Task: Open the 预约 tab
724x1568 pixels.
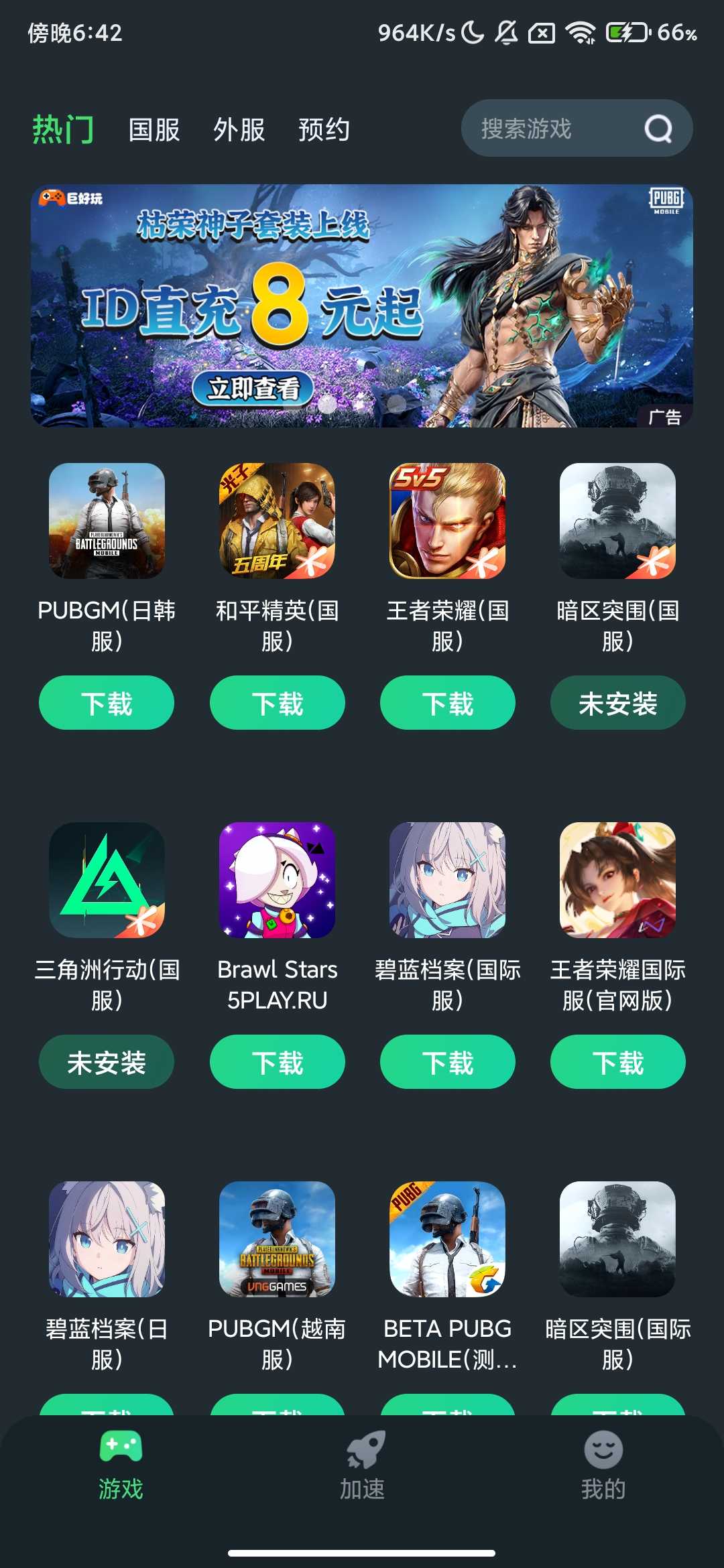Action: [x=325, y=131]
